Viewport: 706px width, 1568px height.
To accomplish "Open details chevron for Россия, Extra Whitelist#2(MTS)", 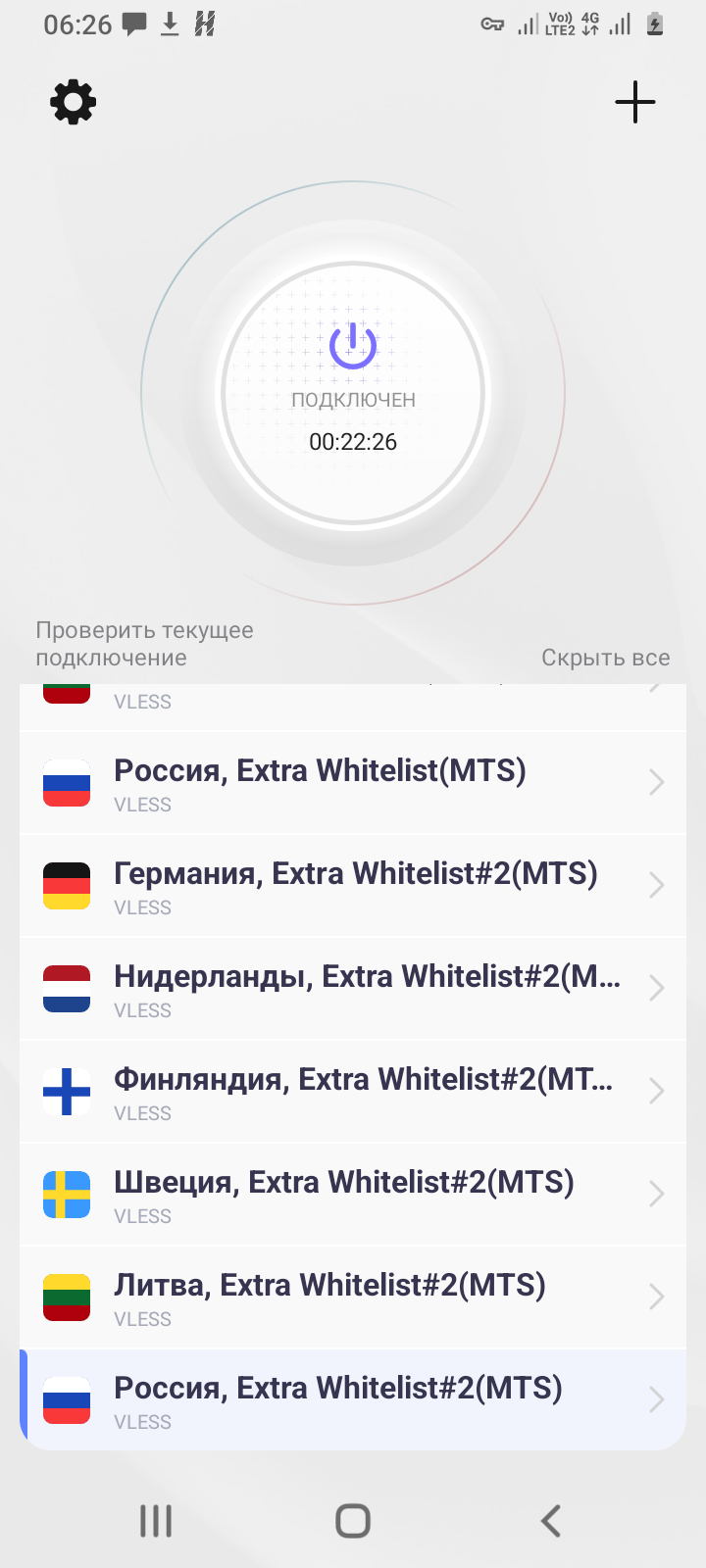I will pos(656,1400).
